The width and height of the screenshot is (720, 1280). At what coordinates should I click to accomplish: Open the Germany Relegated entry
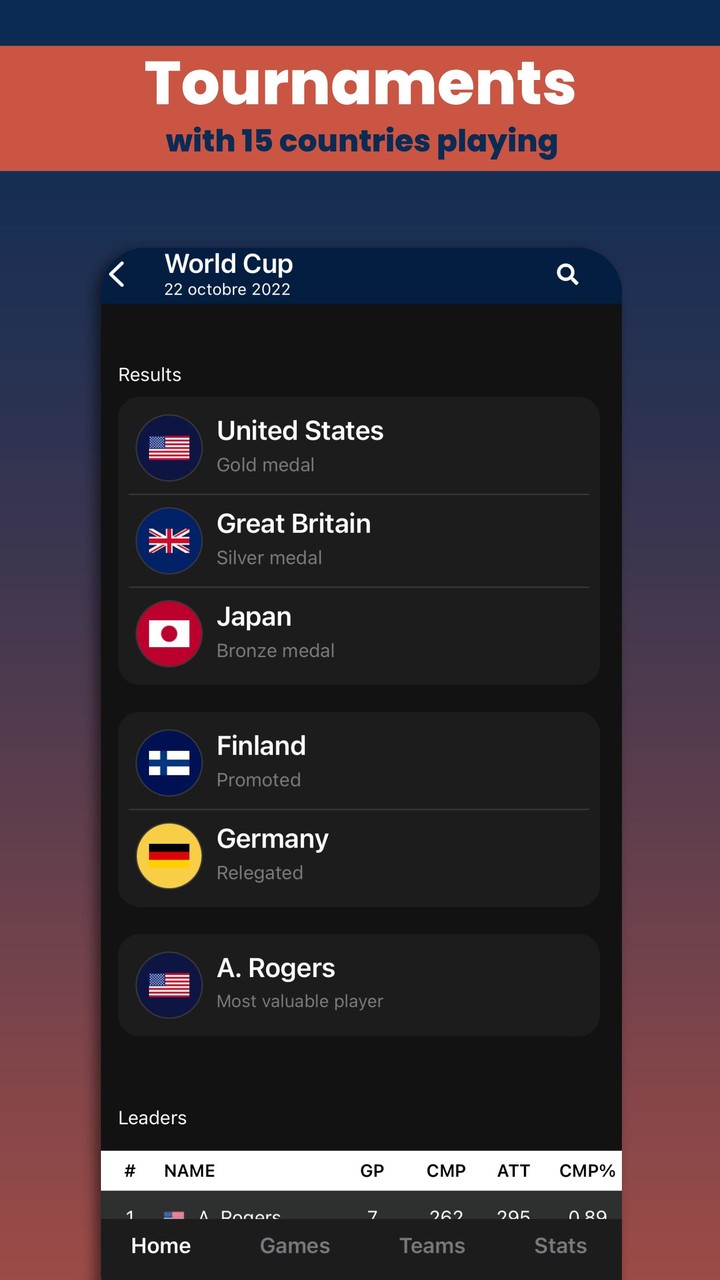(x=358, y=856)
